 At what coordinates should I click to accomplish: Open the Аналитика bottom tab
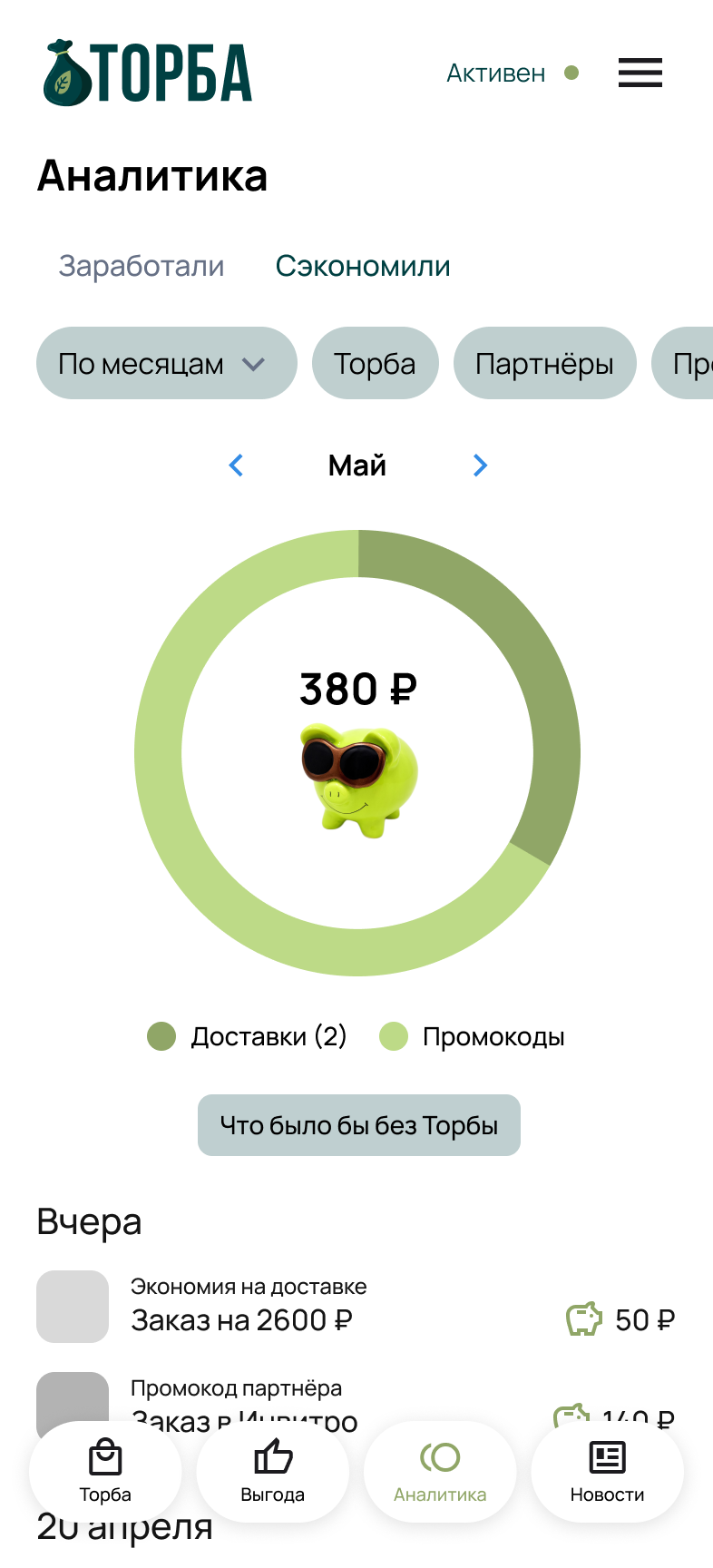coord(440,1471)
